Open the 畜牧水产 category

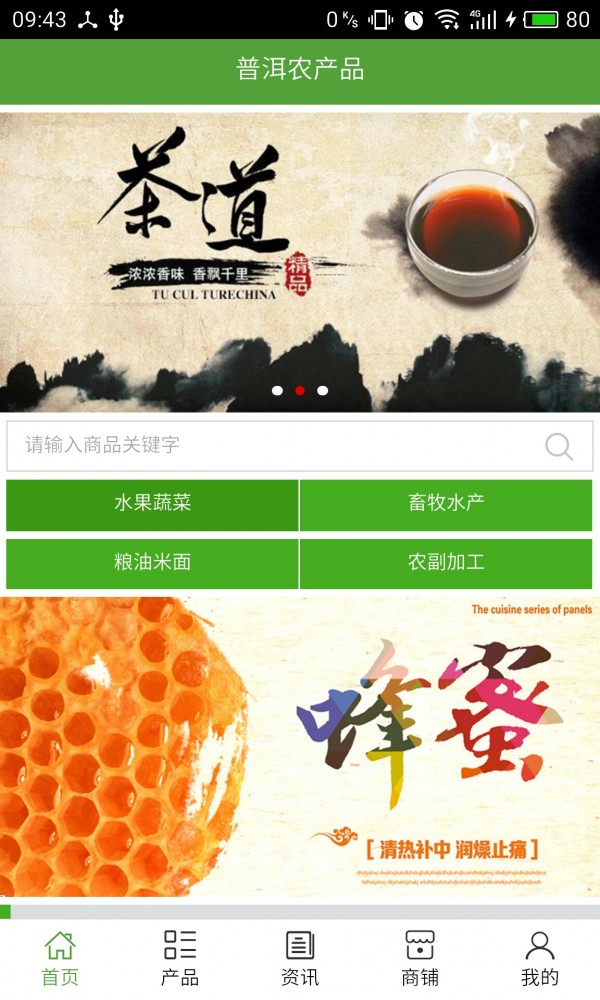click(446, 504)
